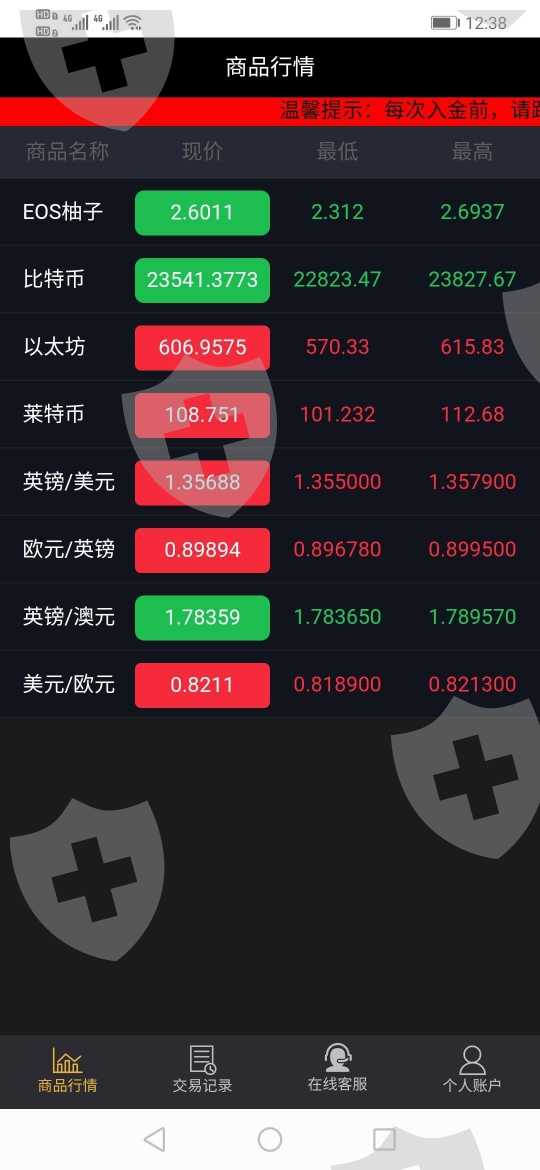Viewport: 540px width, 1170px height.
Task: Switch to the 交易记录 tab
Action: (202, 1069)
